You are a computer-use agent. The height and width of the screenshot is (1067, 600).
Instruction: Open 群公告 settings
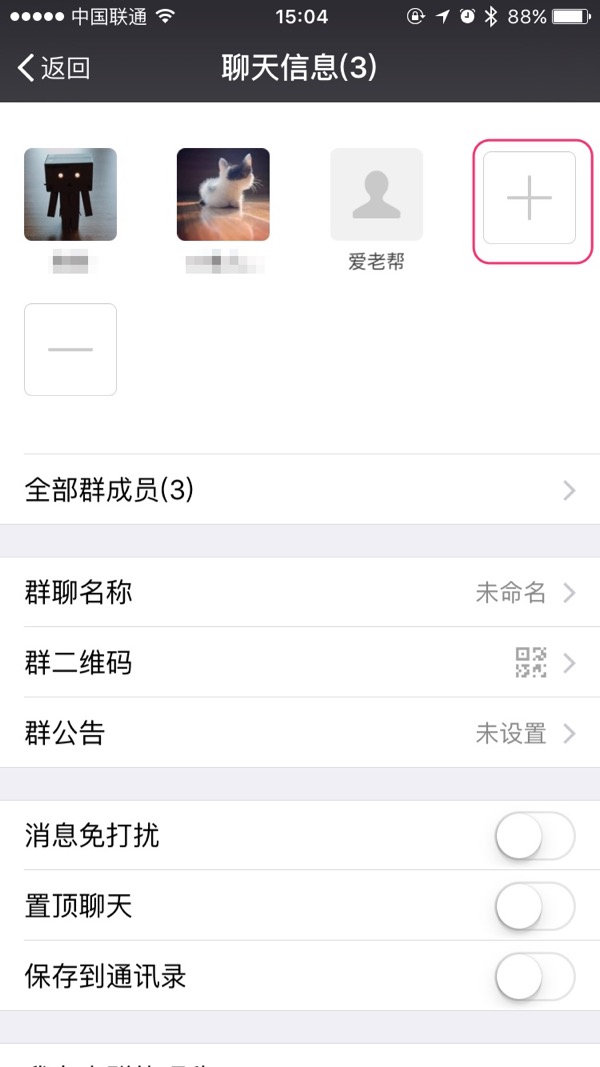point(300,733)
